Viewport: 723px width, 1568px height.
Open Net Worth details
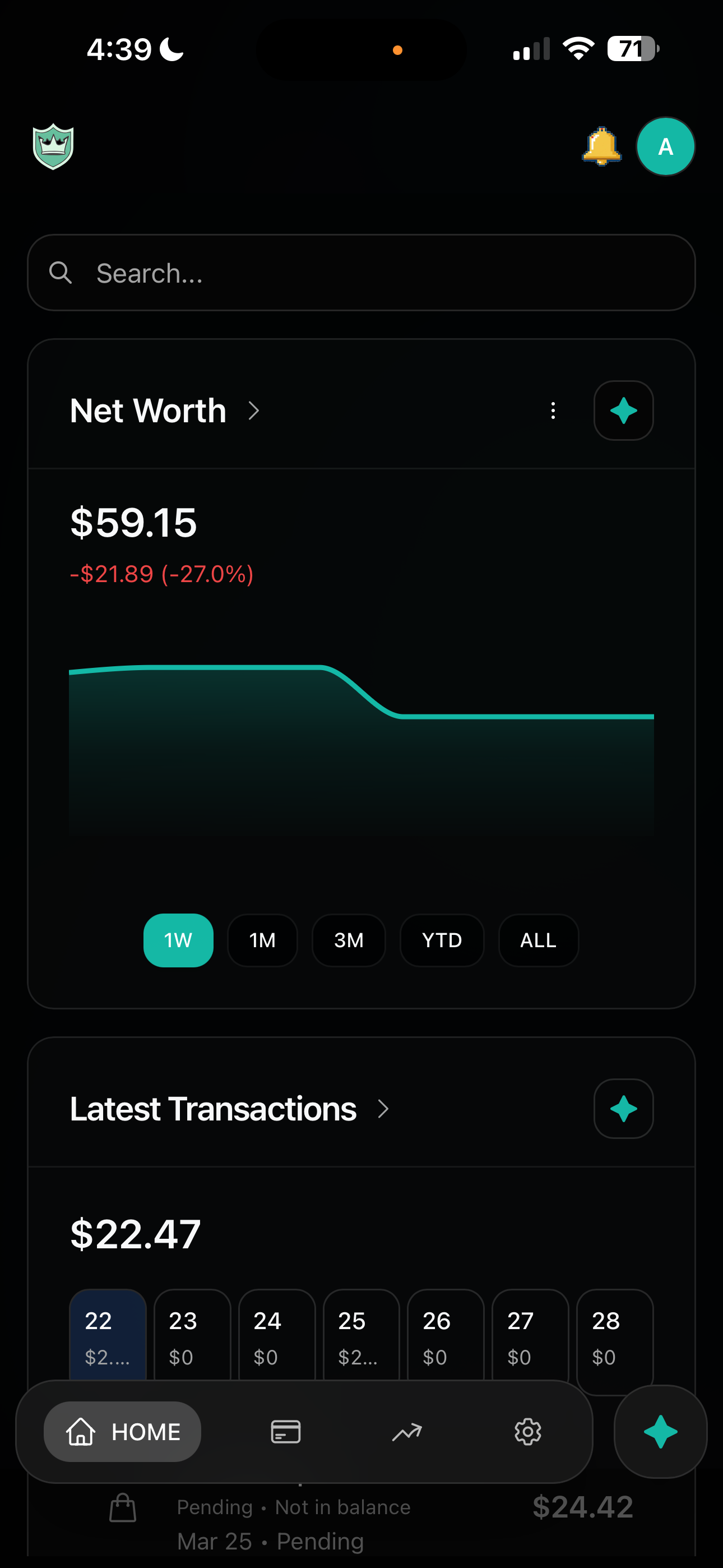[164, 411]
